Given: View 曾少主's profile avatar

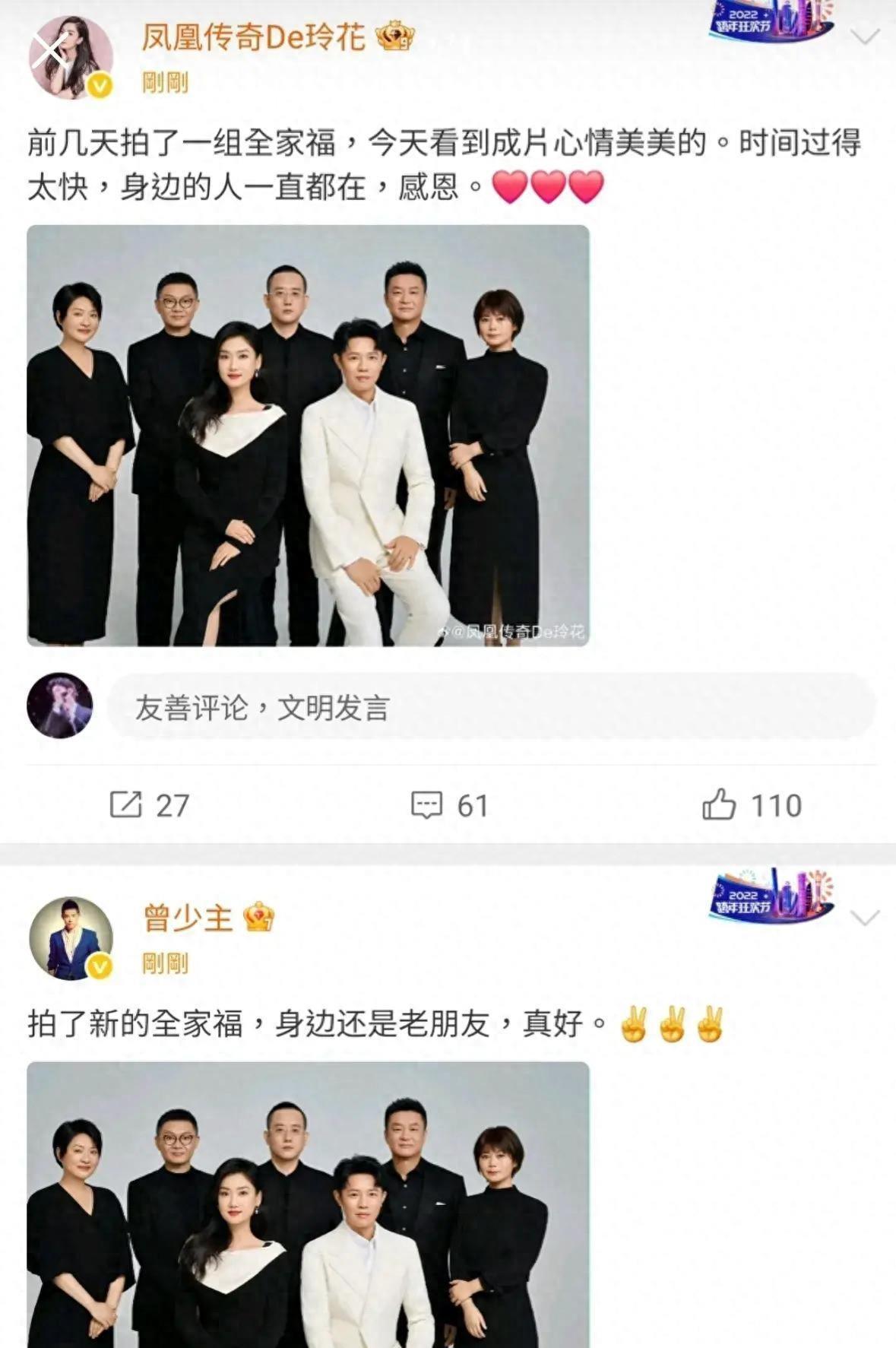Looking at the screenshot, I should click(x=70, y=937).
